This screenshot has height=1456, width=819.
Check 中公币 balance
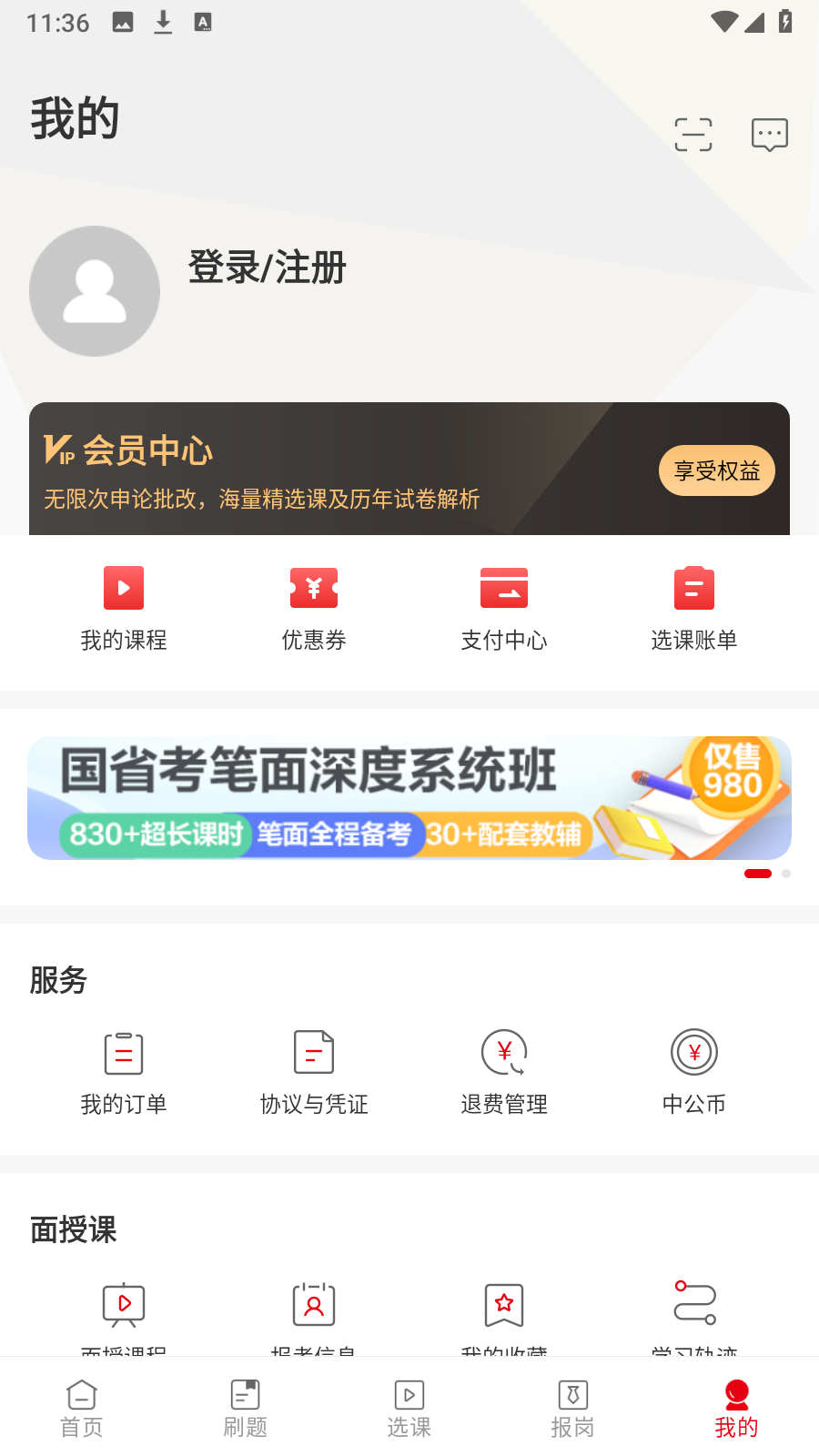(694, 1073)
